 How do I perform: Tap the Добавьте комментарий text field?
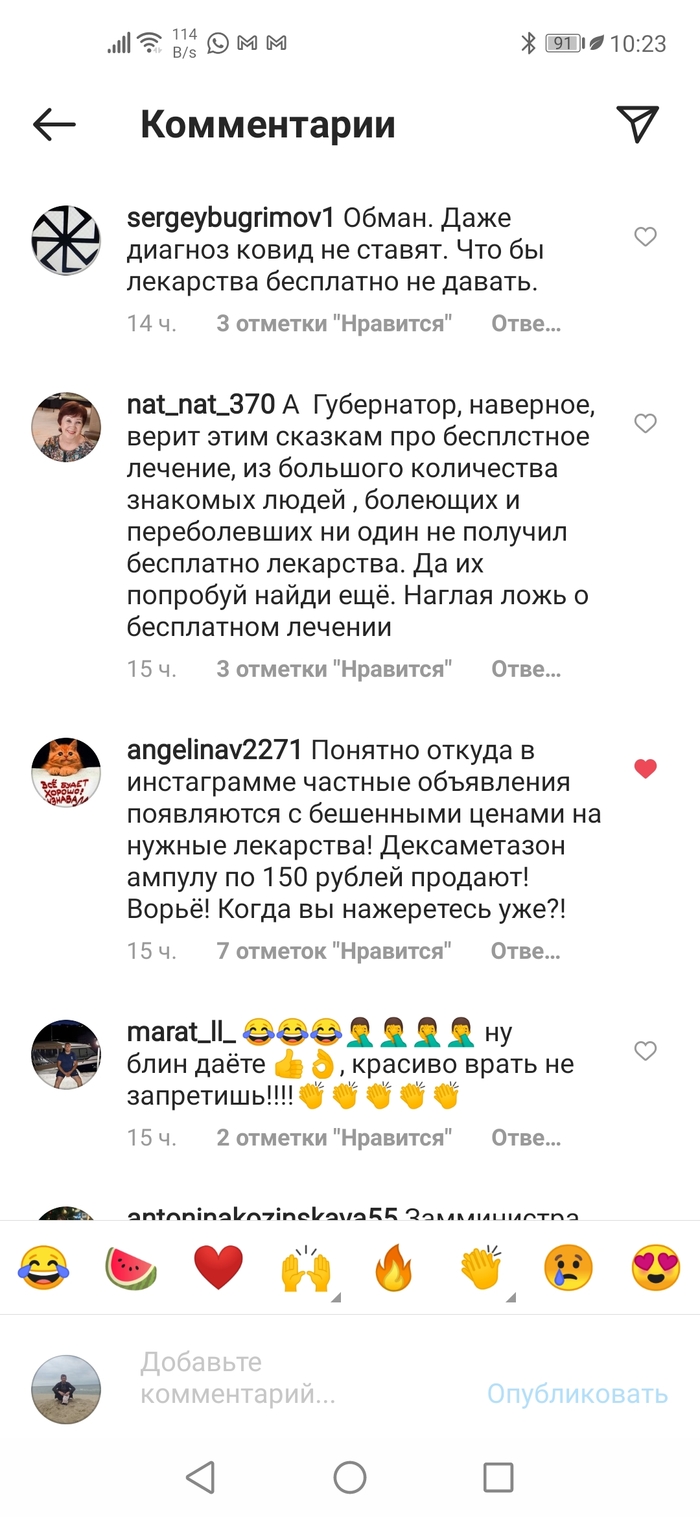[290, 1378]
